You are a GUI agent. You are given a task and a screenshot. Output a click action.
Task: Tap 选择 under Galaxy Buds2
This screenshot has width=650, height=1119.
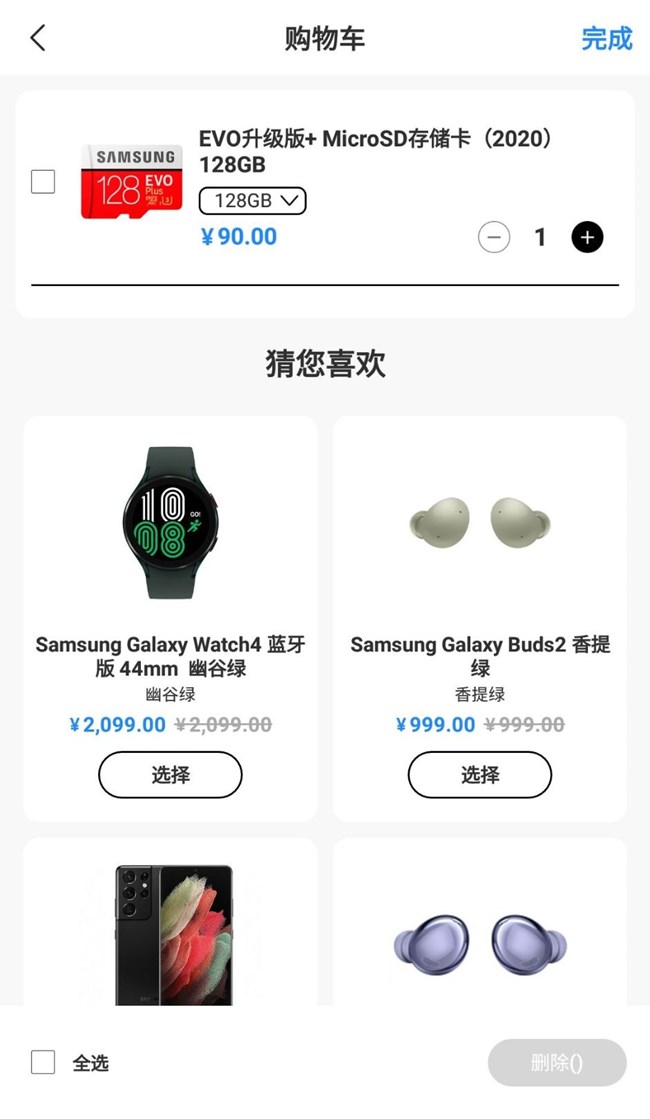point(480,775)
